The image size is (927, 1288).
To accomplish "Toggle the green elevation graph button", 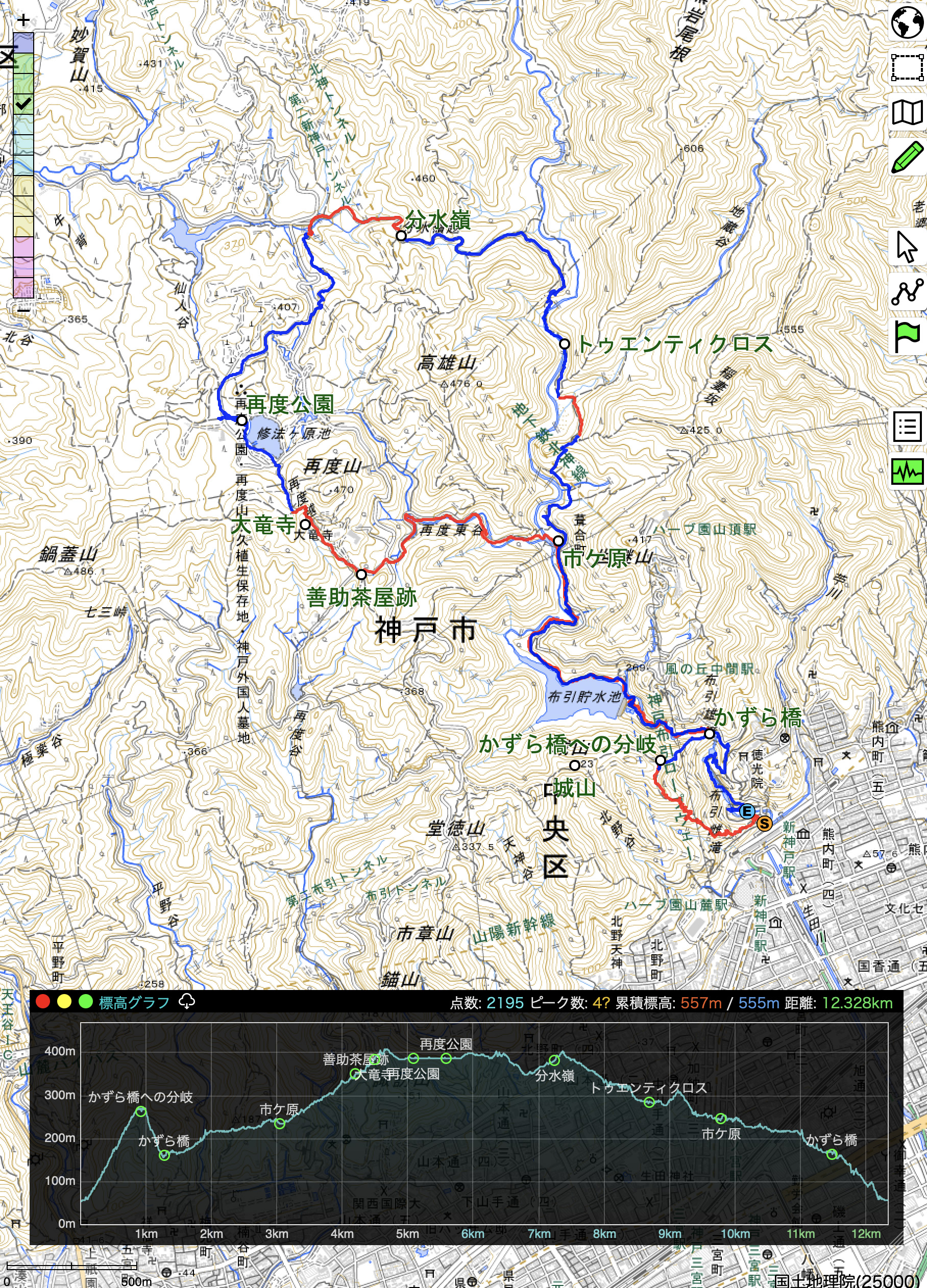I will point(907,472).
